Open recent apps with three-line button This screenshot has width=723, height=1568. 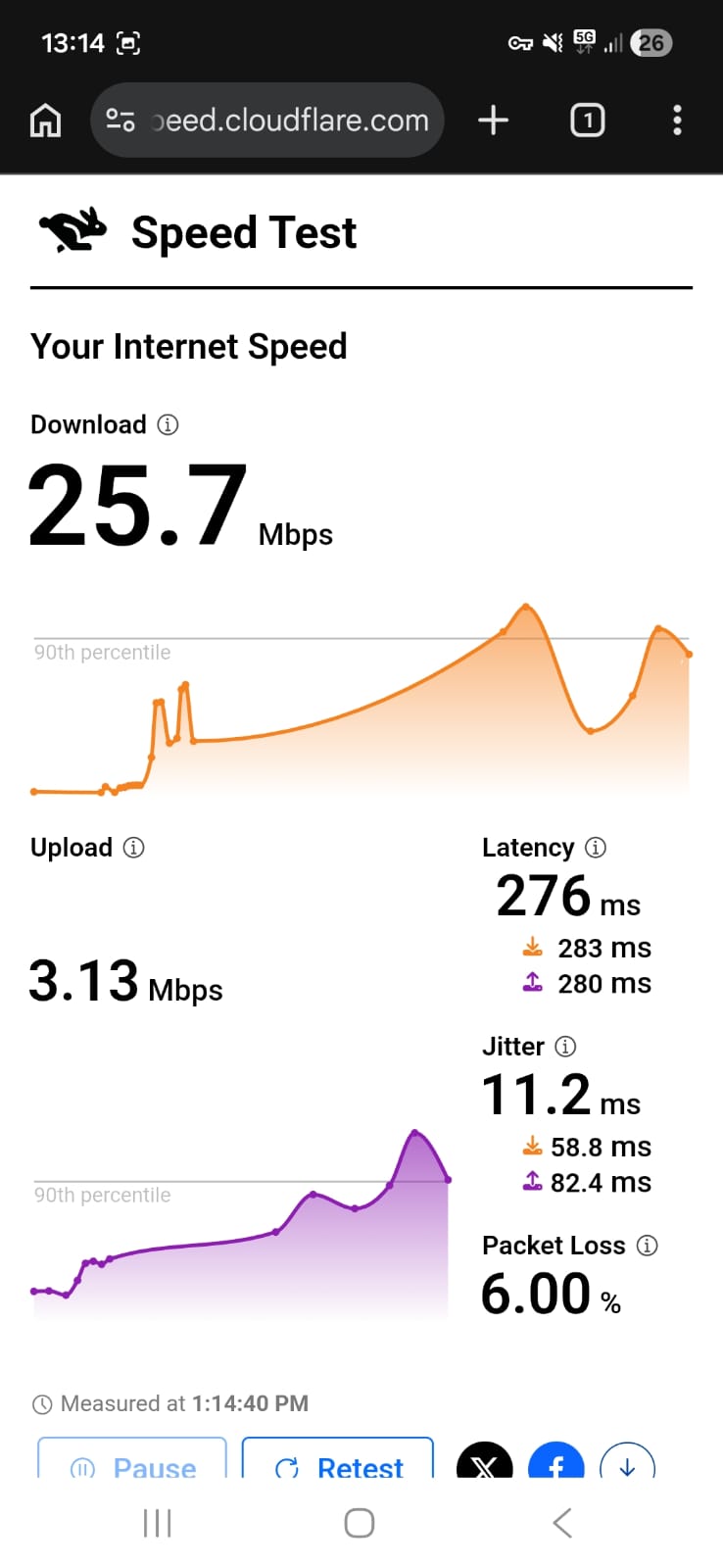(157, 1522)
